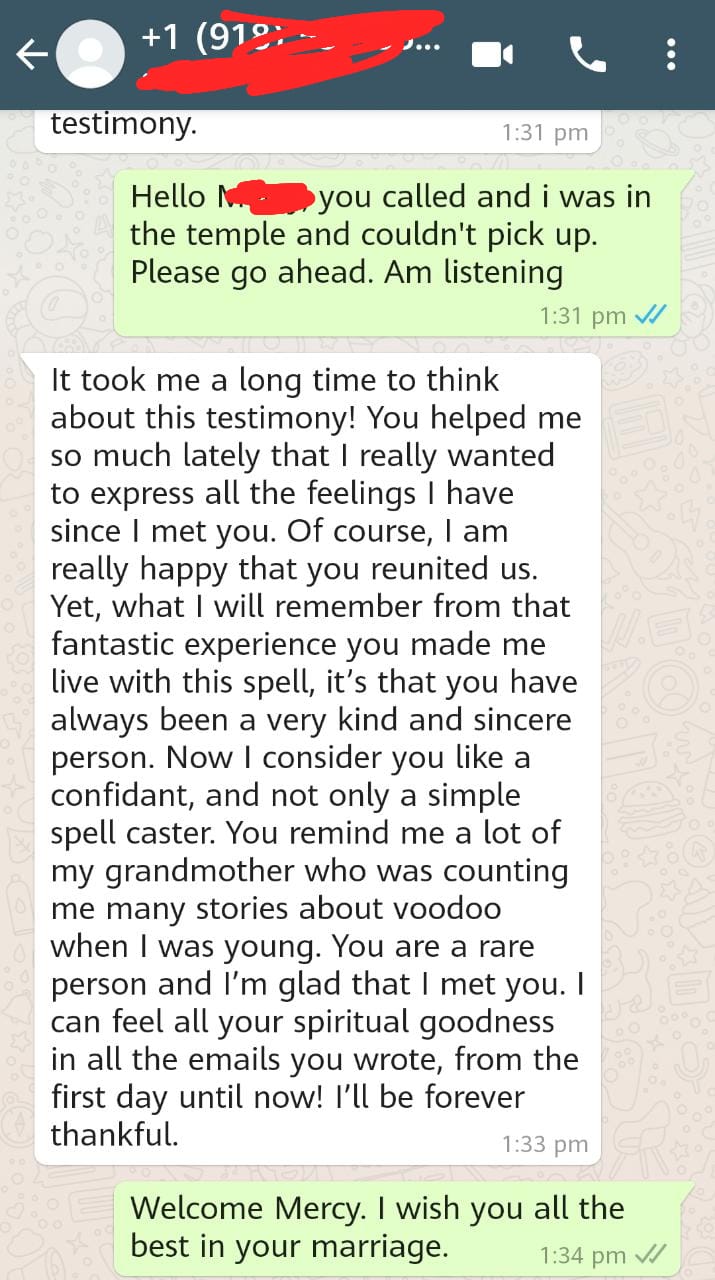Start a voice call with this contact
The height and width of the screenshot is (1280, 715).
(x=587, y=54)
